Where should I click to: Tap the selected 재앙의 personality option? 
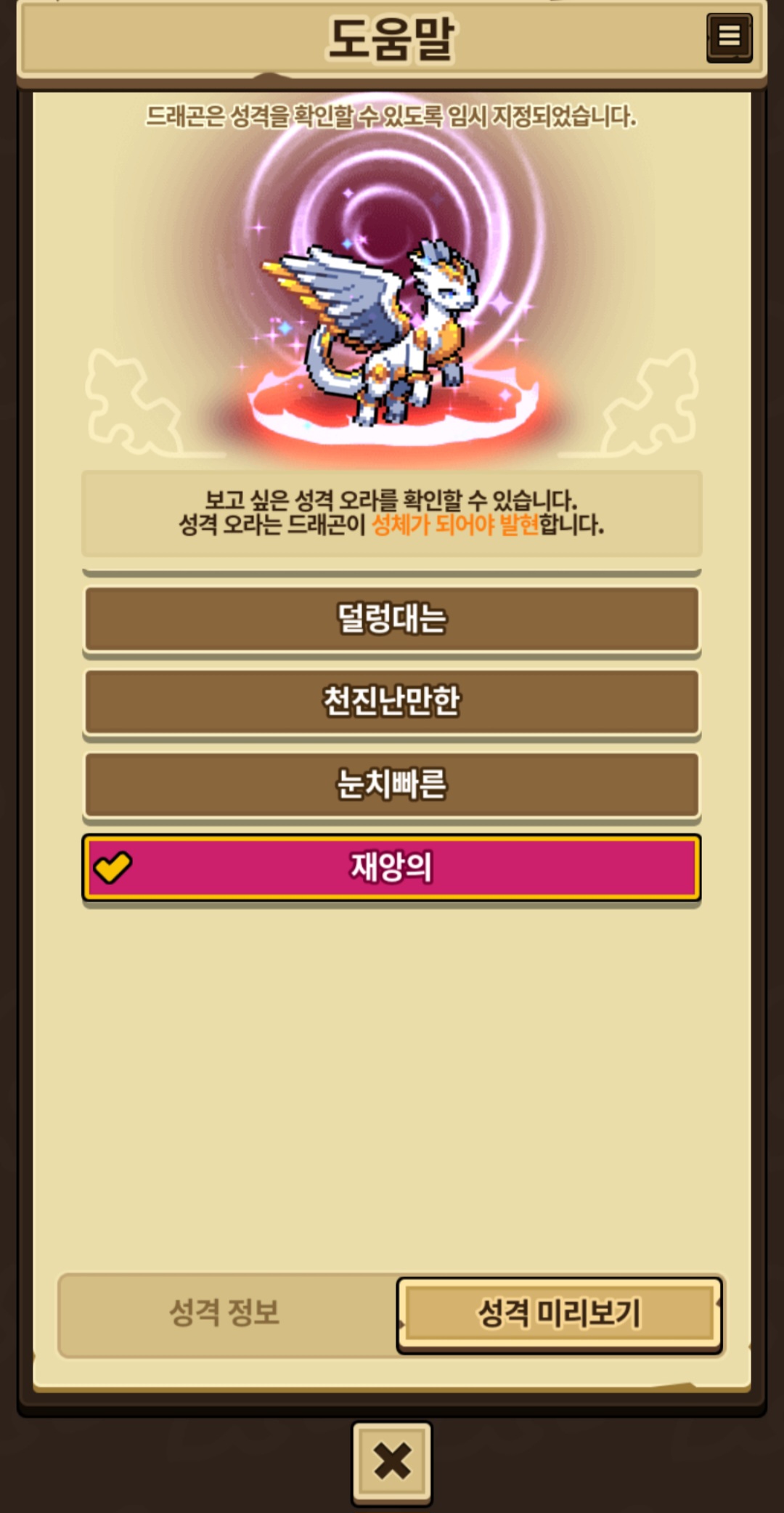[392, 867]
